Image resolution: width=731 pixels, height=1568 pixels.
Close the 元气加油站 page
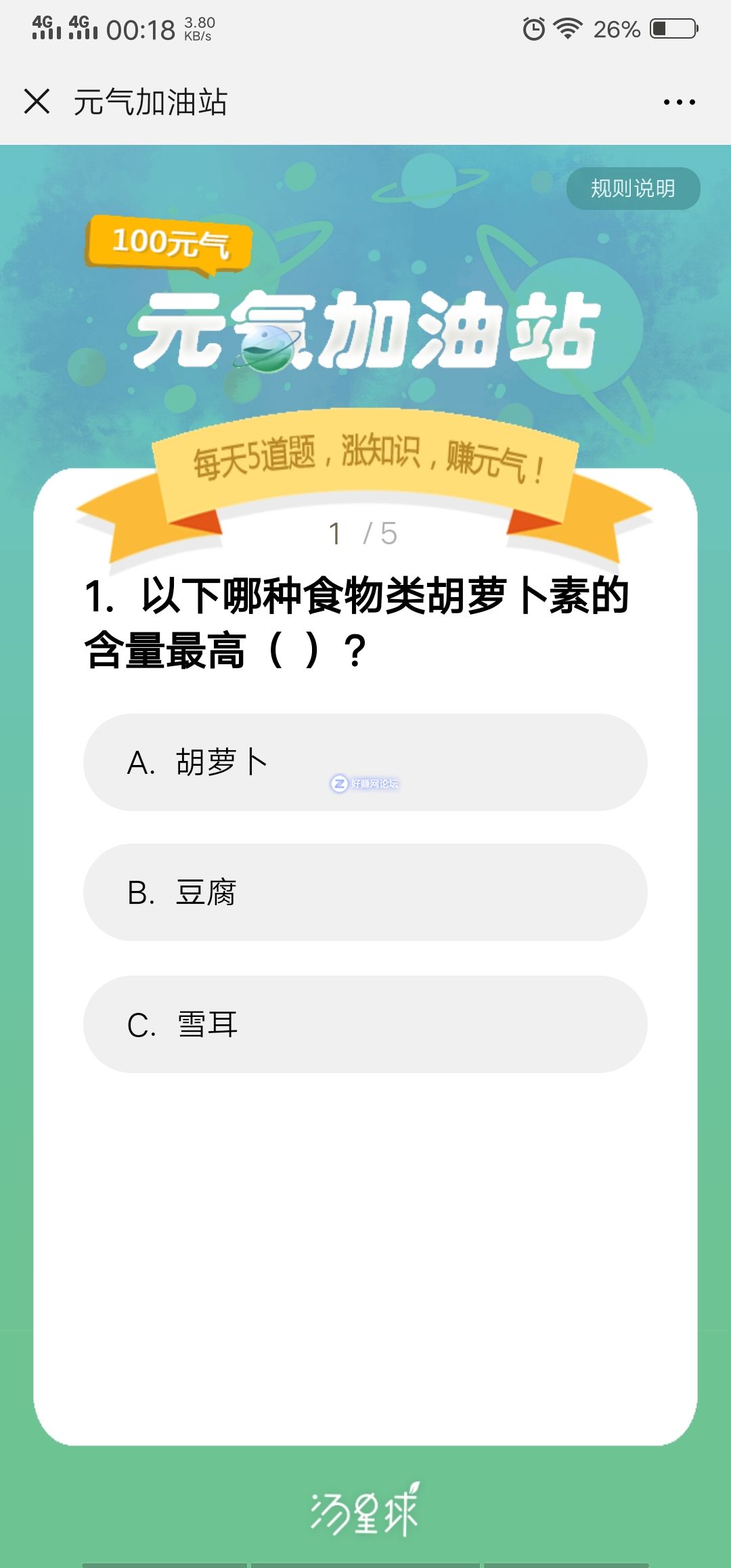37,102
